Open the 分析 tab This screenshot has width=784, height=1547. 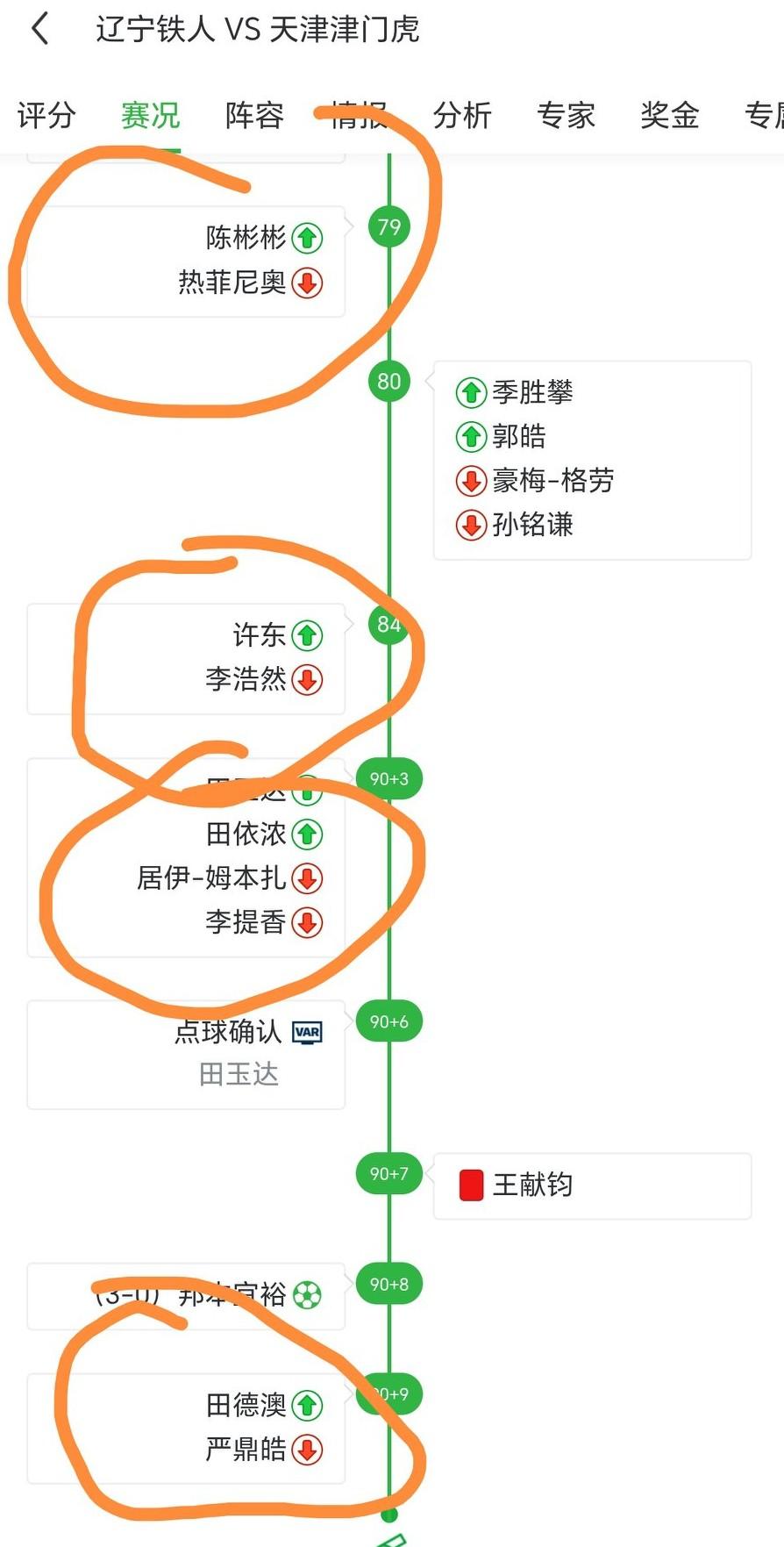pyautogui.click(x=463, y=115)
